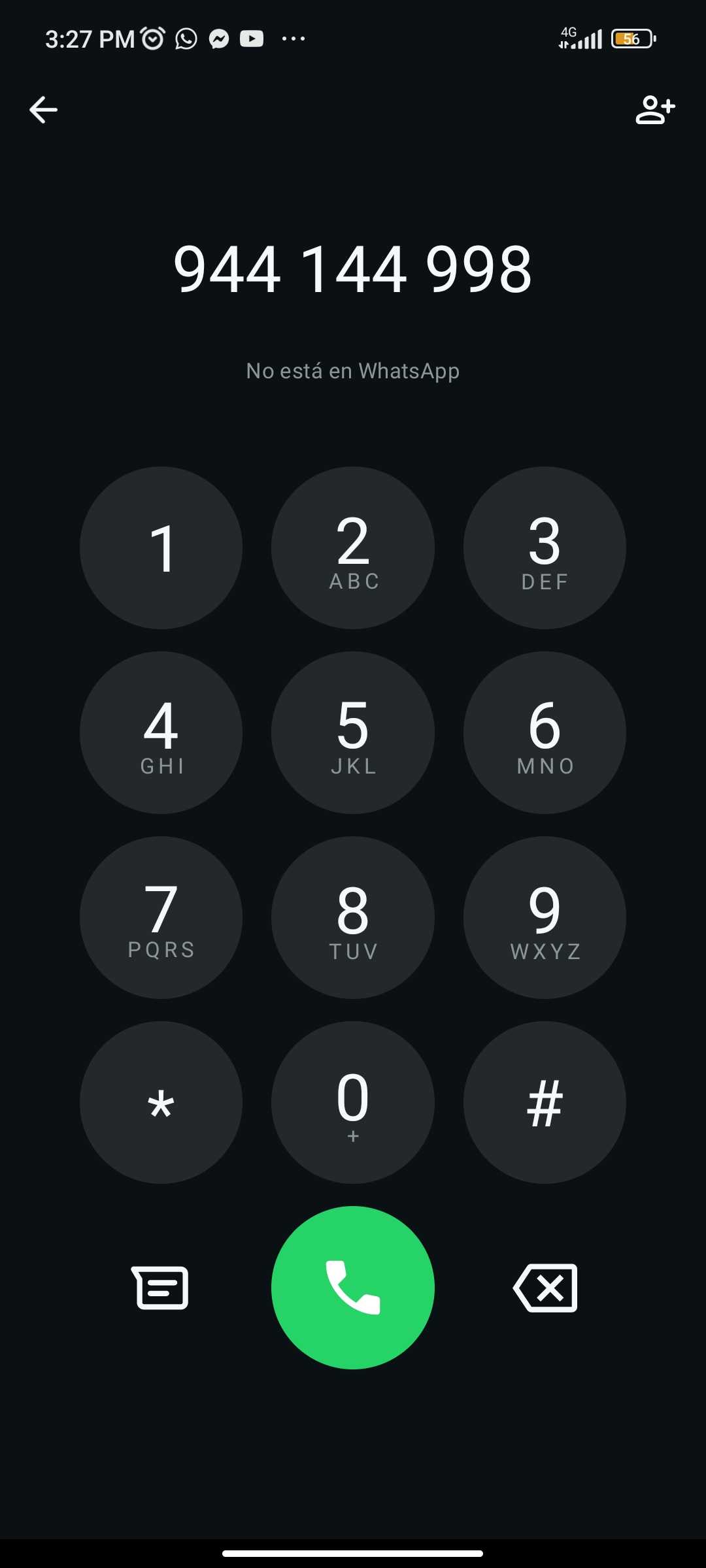Add this number as a new contact
The width and height of the screenshot is (706, 1568).
point(655,110)
